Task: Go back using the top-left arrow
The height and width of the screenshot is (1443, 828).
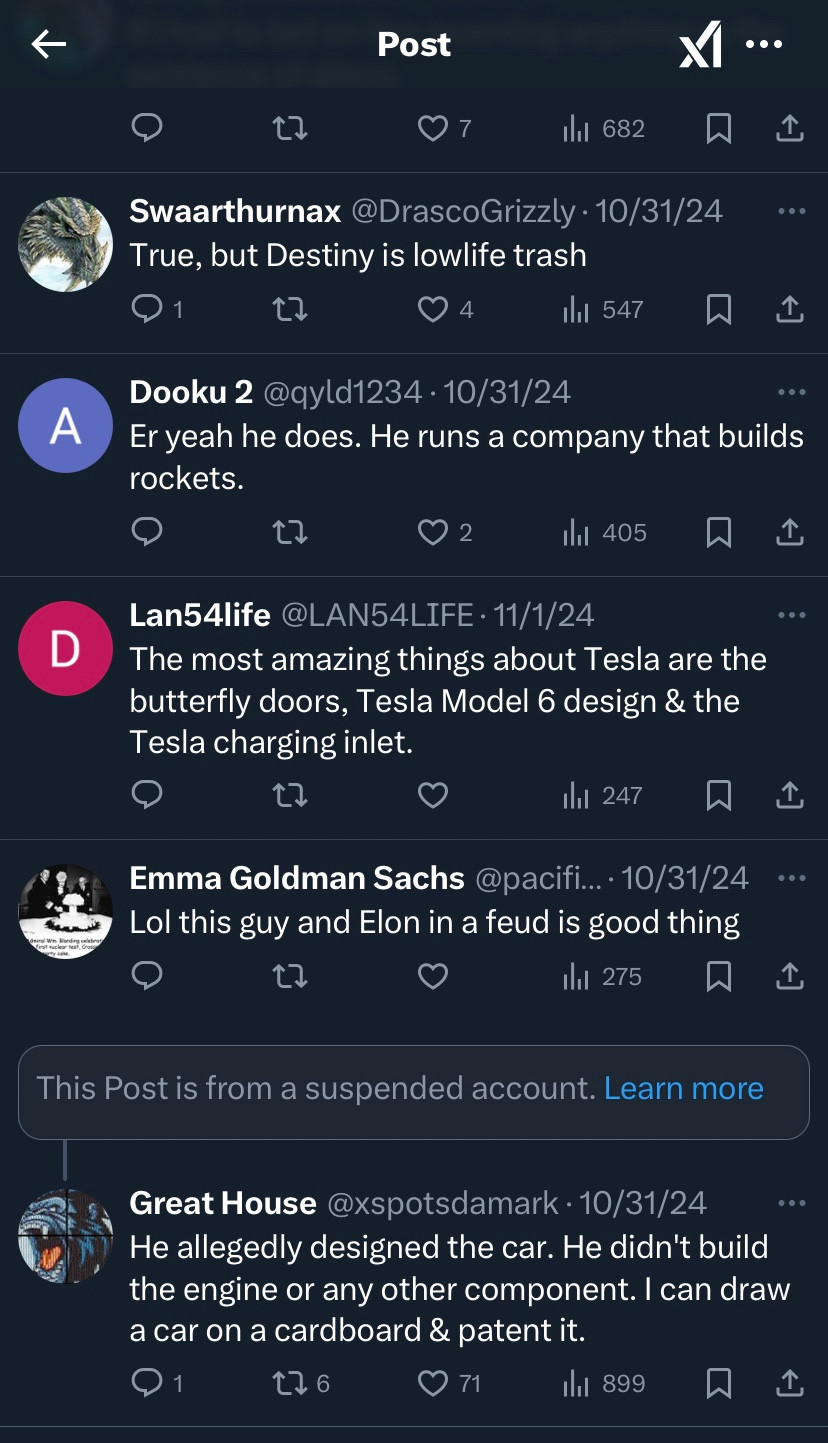Action: (48, 44)
